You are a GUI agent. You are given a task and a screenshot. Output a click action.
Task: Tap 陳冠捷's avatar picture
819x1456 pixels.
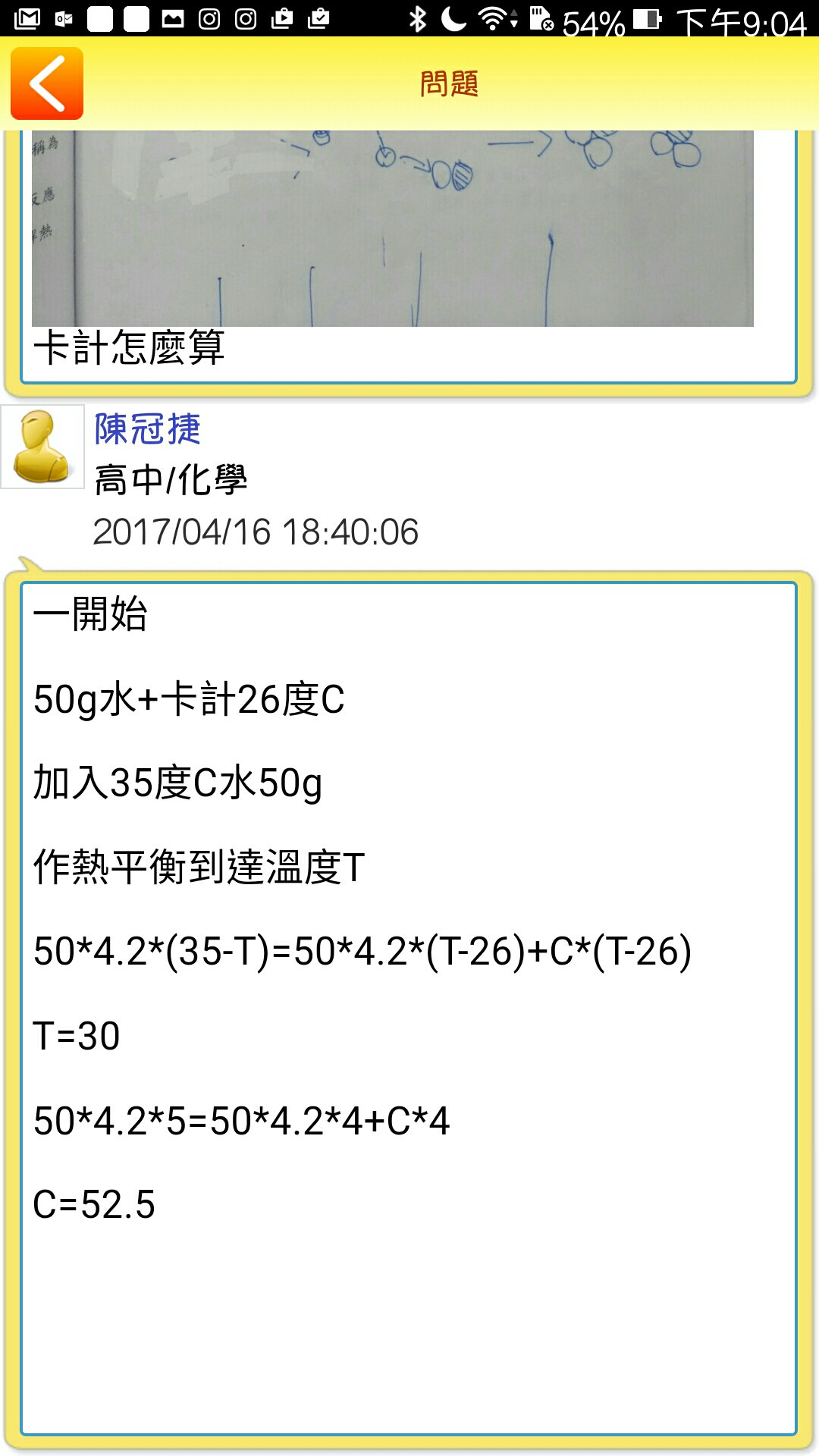(x=42, y=447)
